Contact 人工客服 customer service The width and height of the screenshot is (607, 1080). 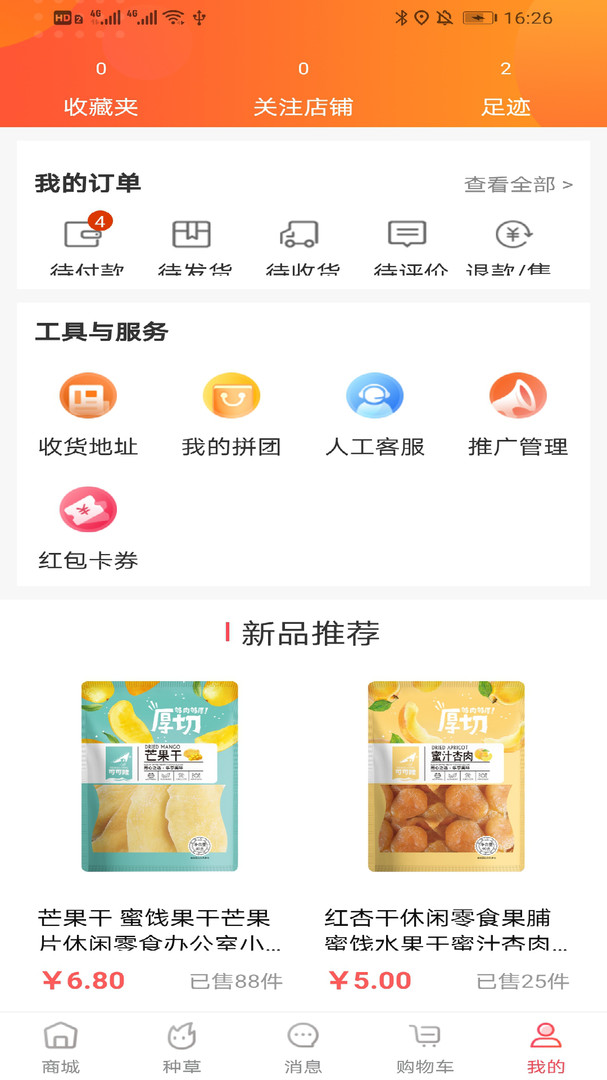[374, 414]
